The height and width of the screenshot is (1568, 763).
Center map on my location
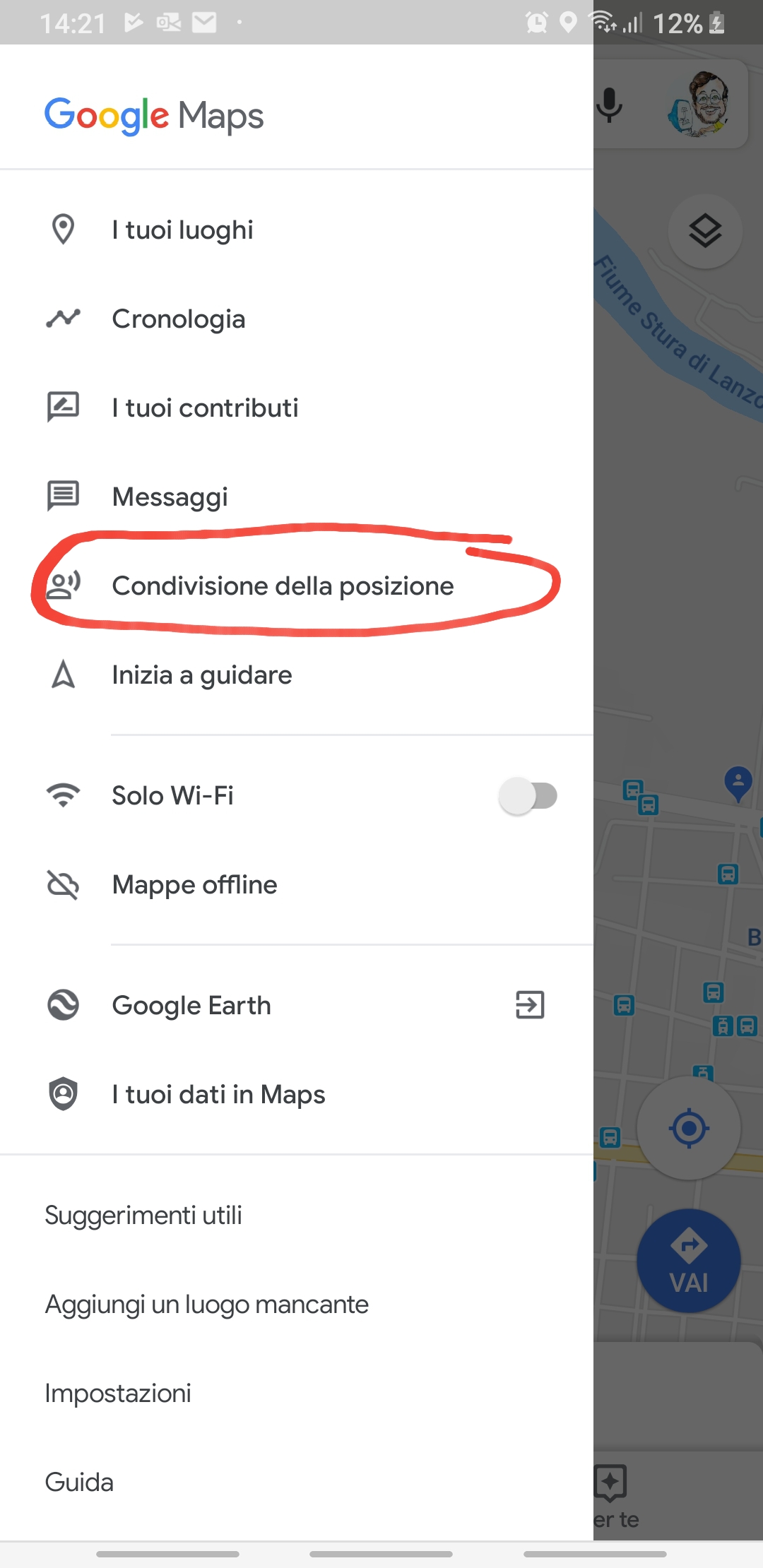(689, 1128)
